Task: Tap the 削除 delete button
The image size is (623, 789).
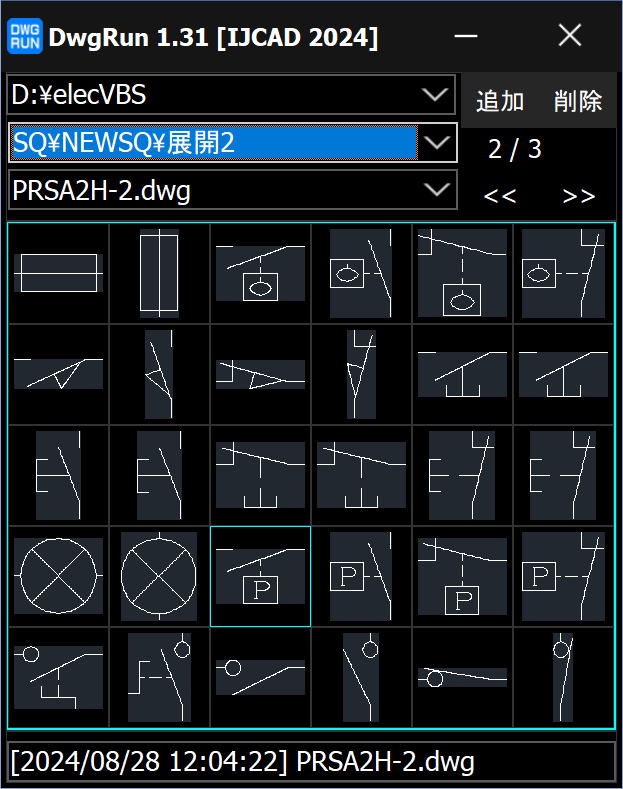Action: point(578,101)
